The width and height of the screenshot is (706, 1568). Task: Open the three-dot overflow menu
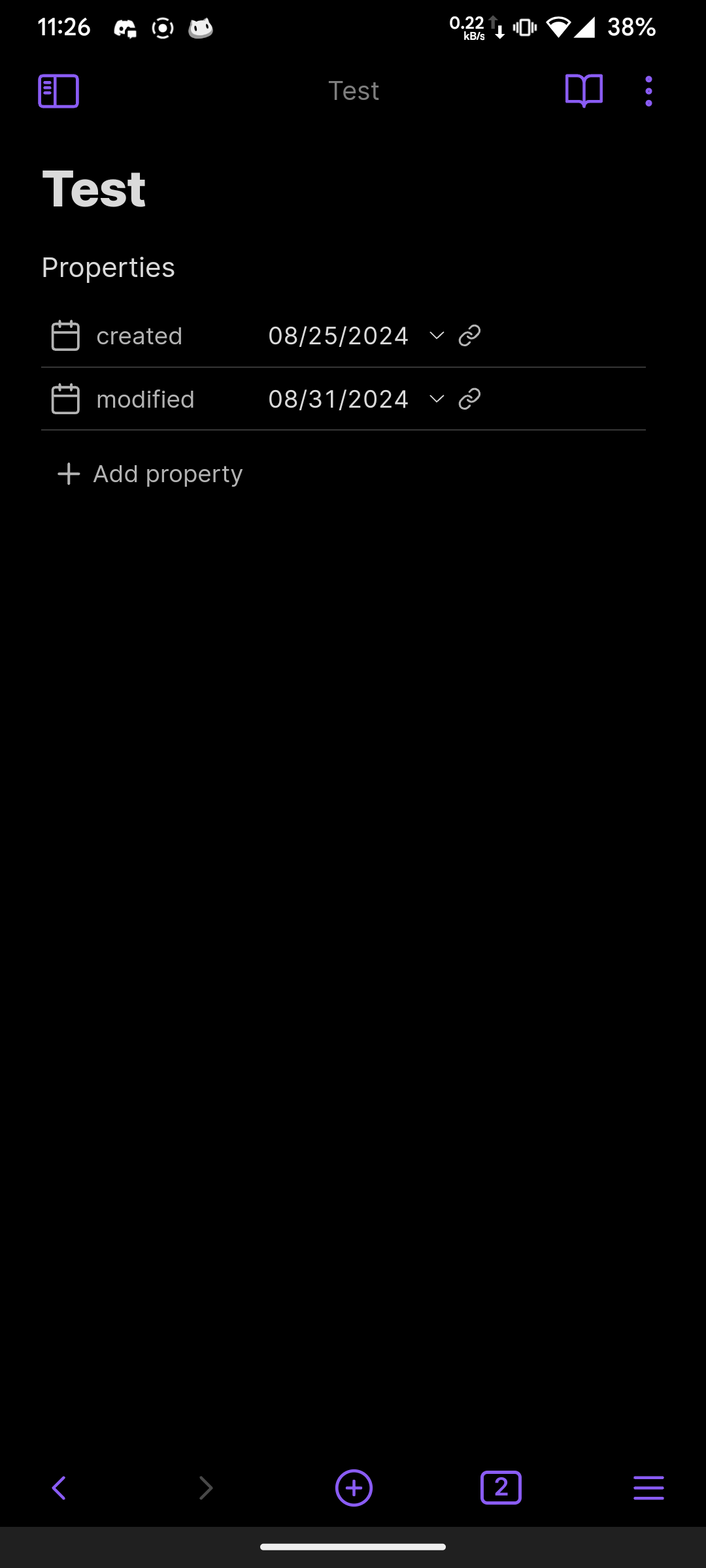(648, 91)
